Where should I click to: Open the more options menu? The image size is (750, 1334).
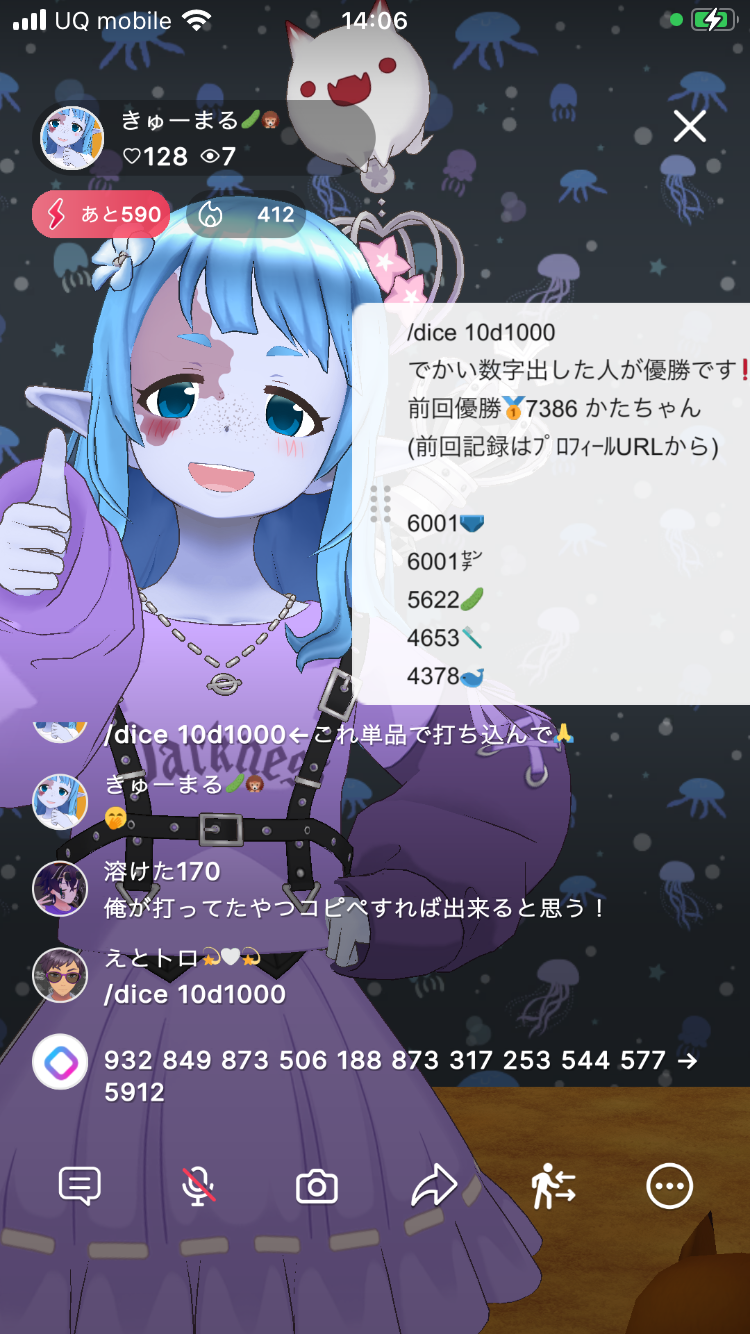(669, 1187)
